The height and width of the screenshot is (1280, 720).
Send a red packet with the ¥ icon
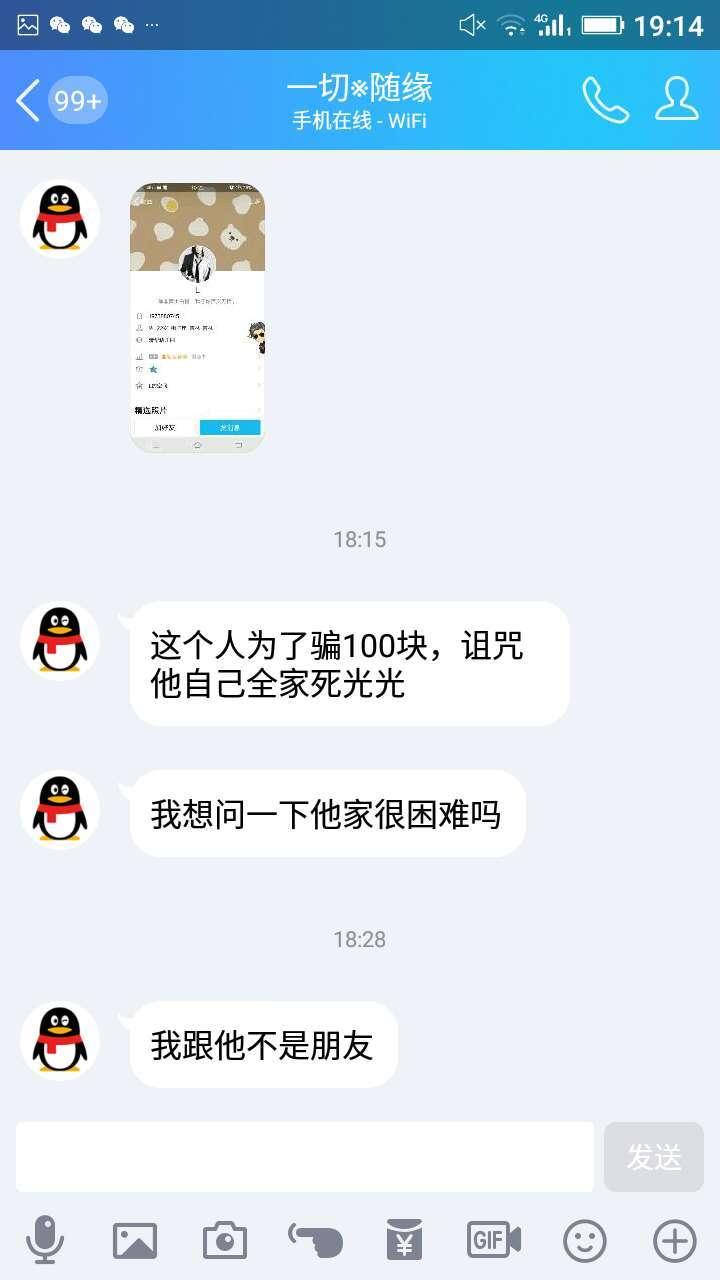click(x=405, y=1241)
